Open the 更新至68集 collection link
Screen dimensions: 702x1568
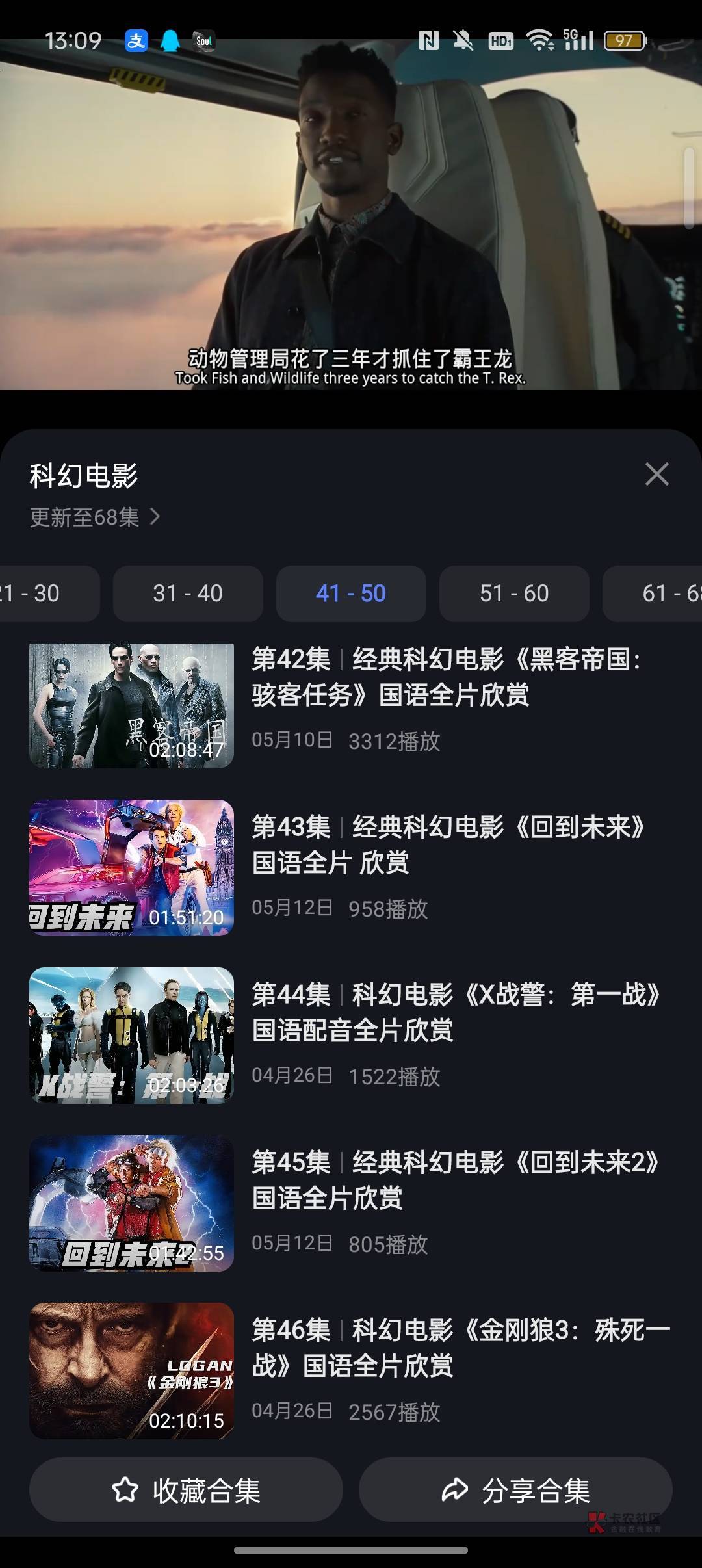[x=95, y=517]
